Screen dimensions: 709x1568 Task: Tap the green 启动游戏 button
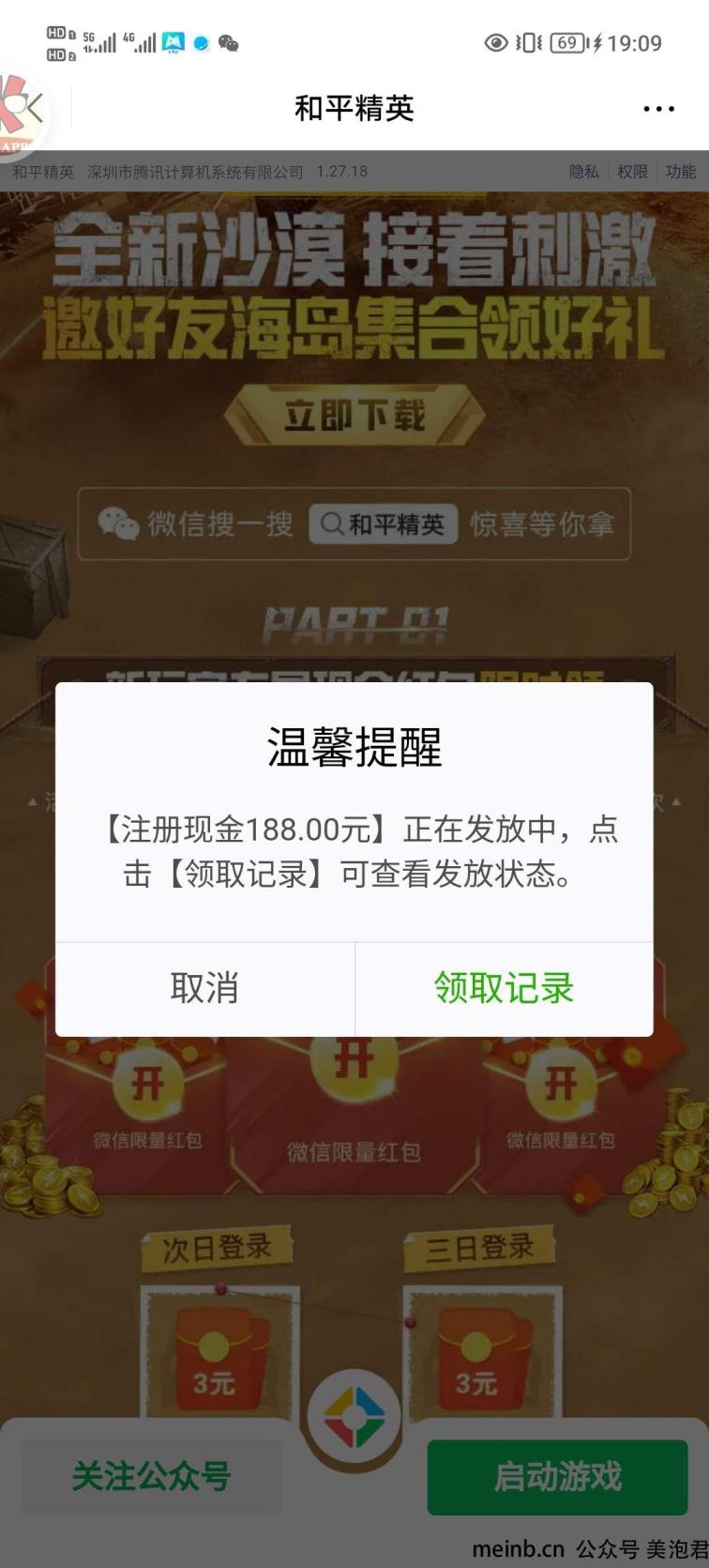(558, 1477)
